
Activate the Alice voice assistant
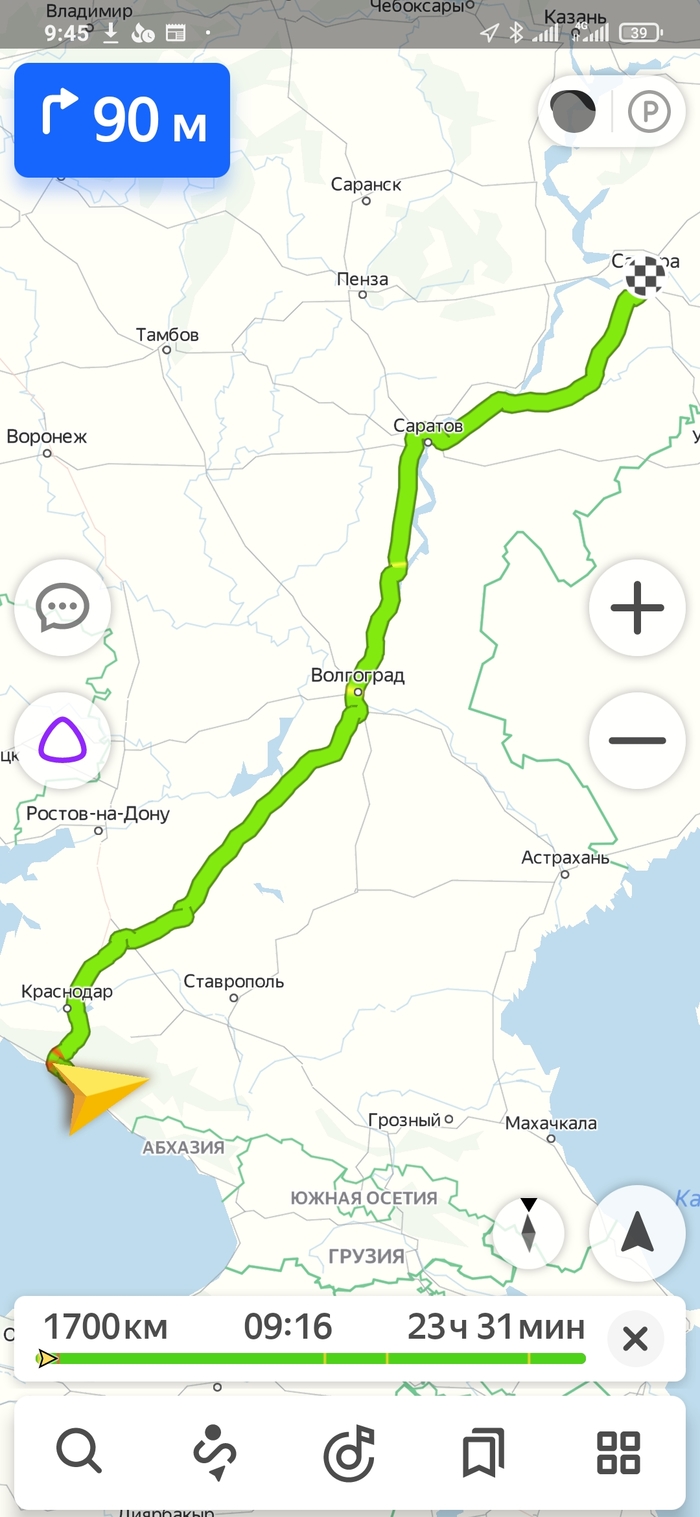(x=62, y=741)
